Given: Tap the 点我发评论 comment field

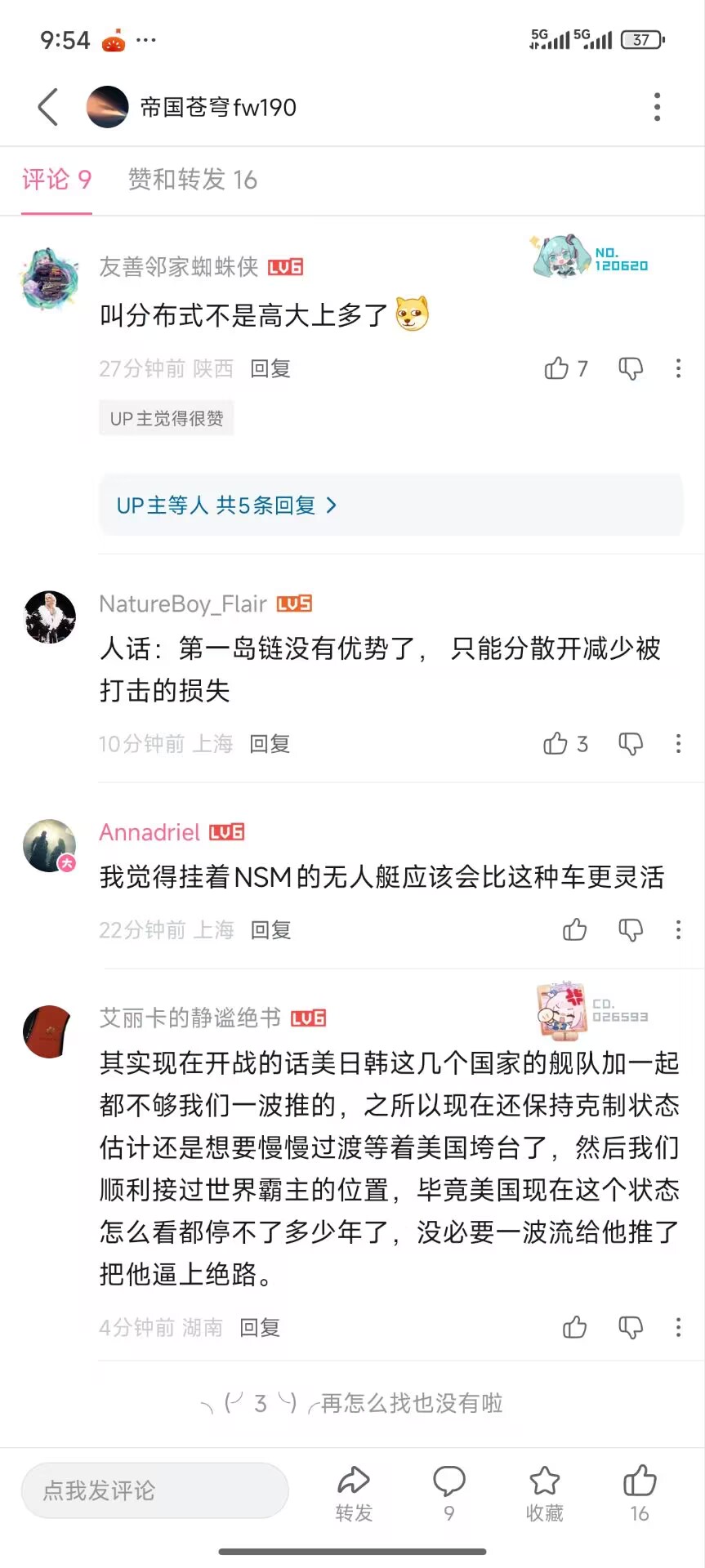Looking at the screenshot, I should point(154,1490).
